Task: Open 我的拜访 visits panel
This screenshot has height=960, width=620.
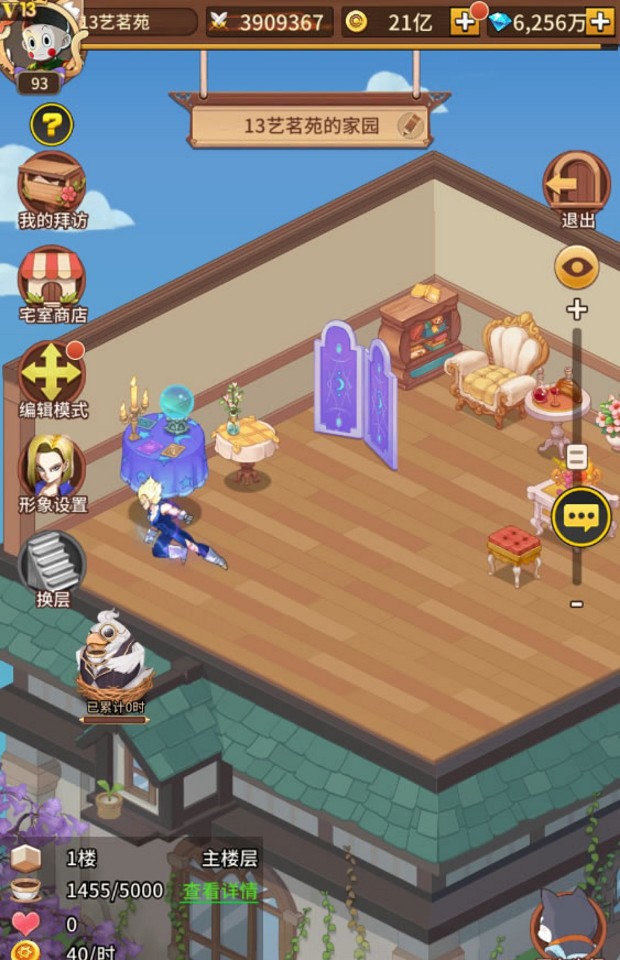Action: click(x=51, y=185)
